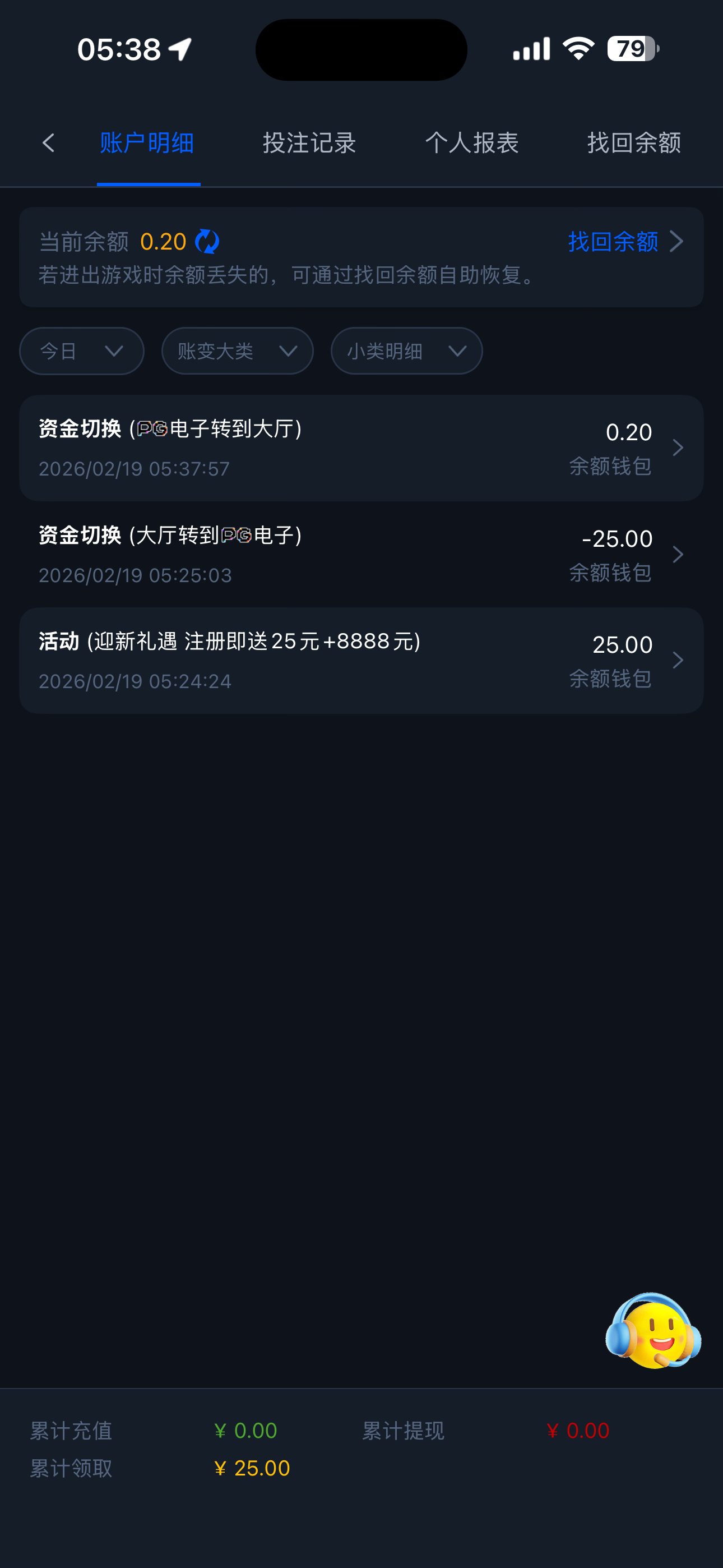The image size is (723, 1568).
Task: Go back using the top-left arrow
Action: (49, 144)
